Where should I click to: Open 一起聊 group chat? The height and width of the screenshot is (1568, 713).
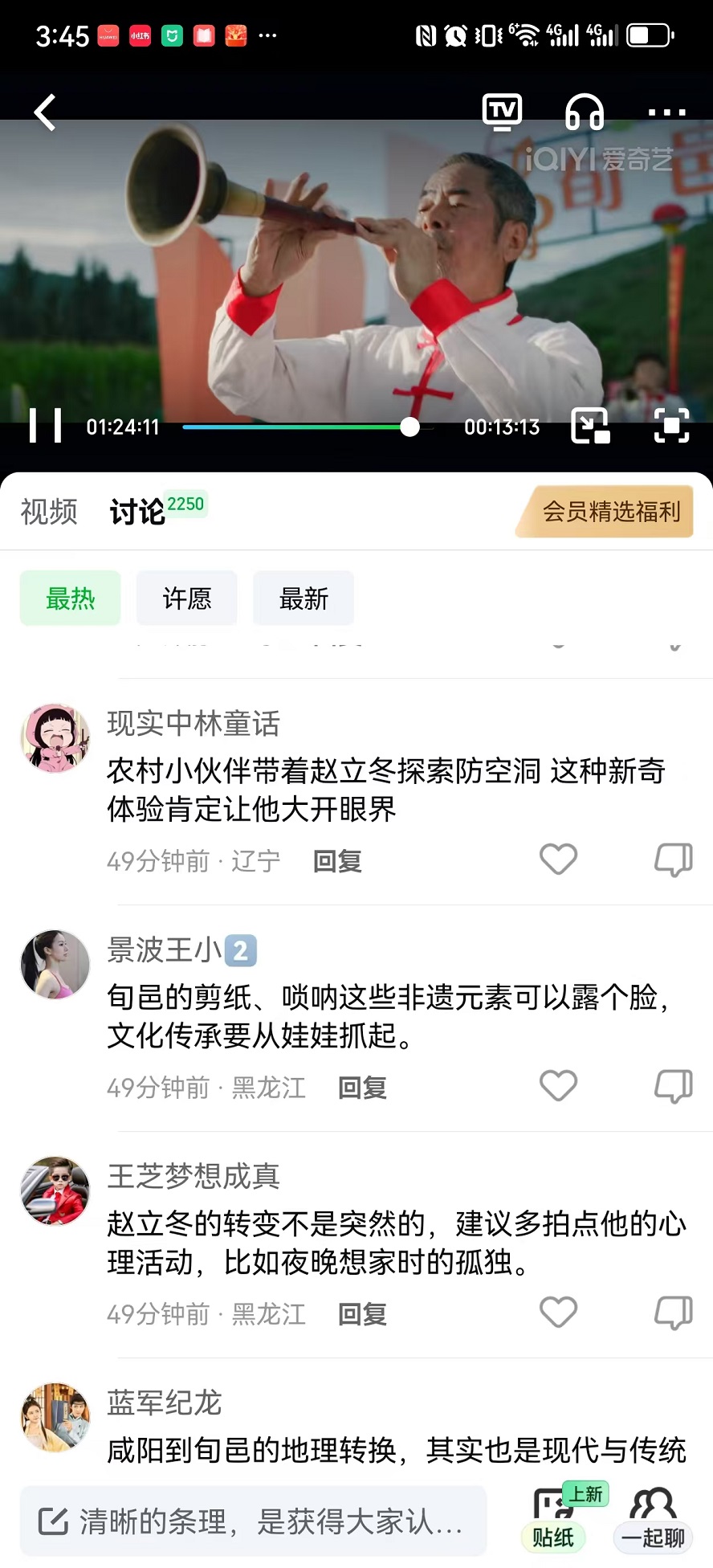[x=652, y=1520]
